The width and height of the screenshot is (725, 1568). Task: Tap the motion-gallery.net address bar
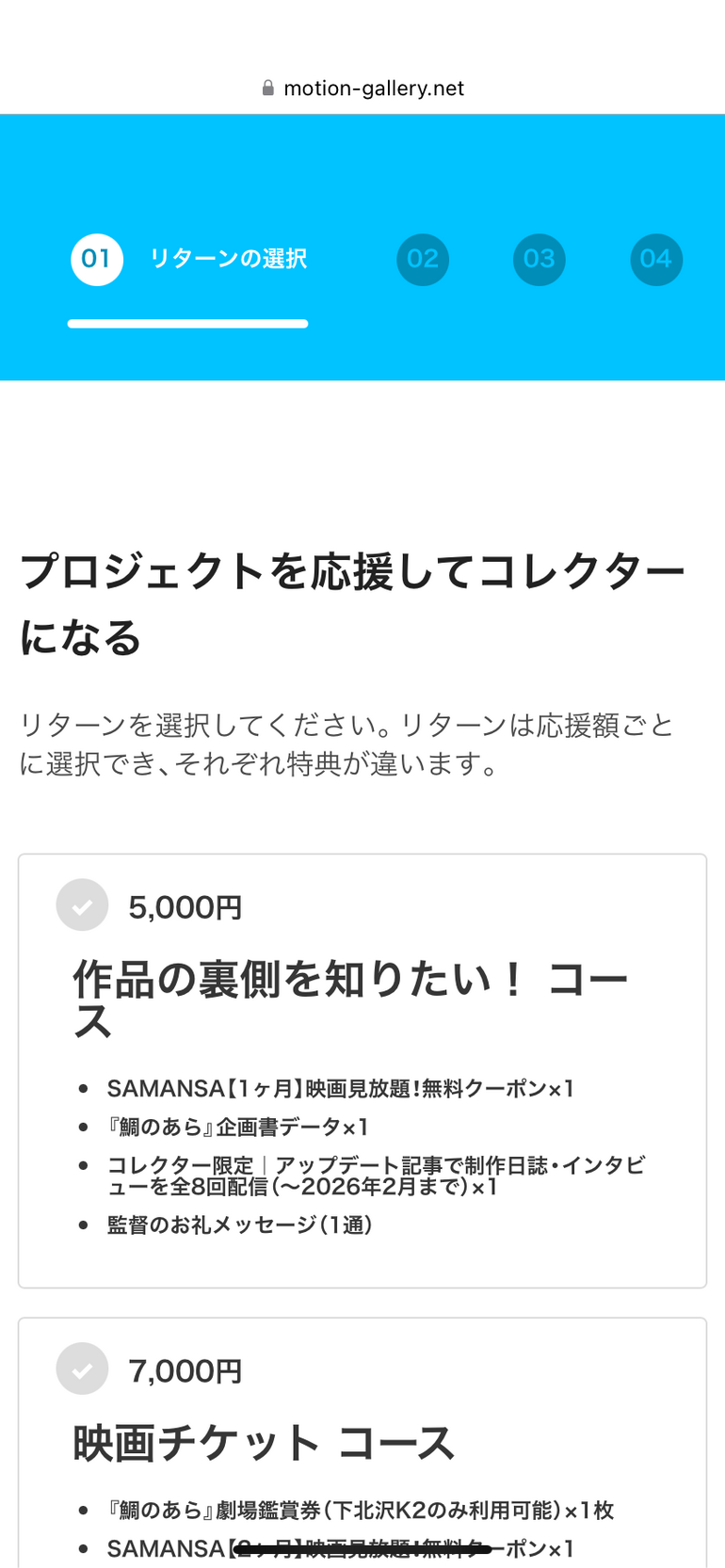tap(362, 88)
